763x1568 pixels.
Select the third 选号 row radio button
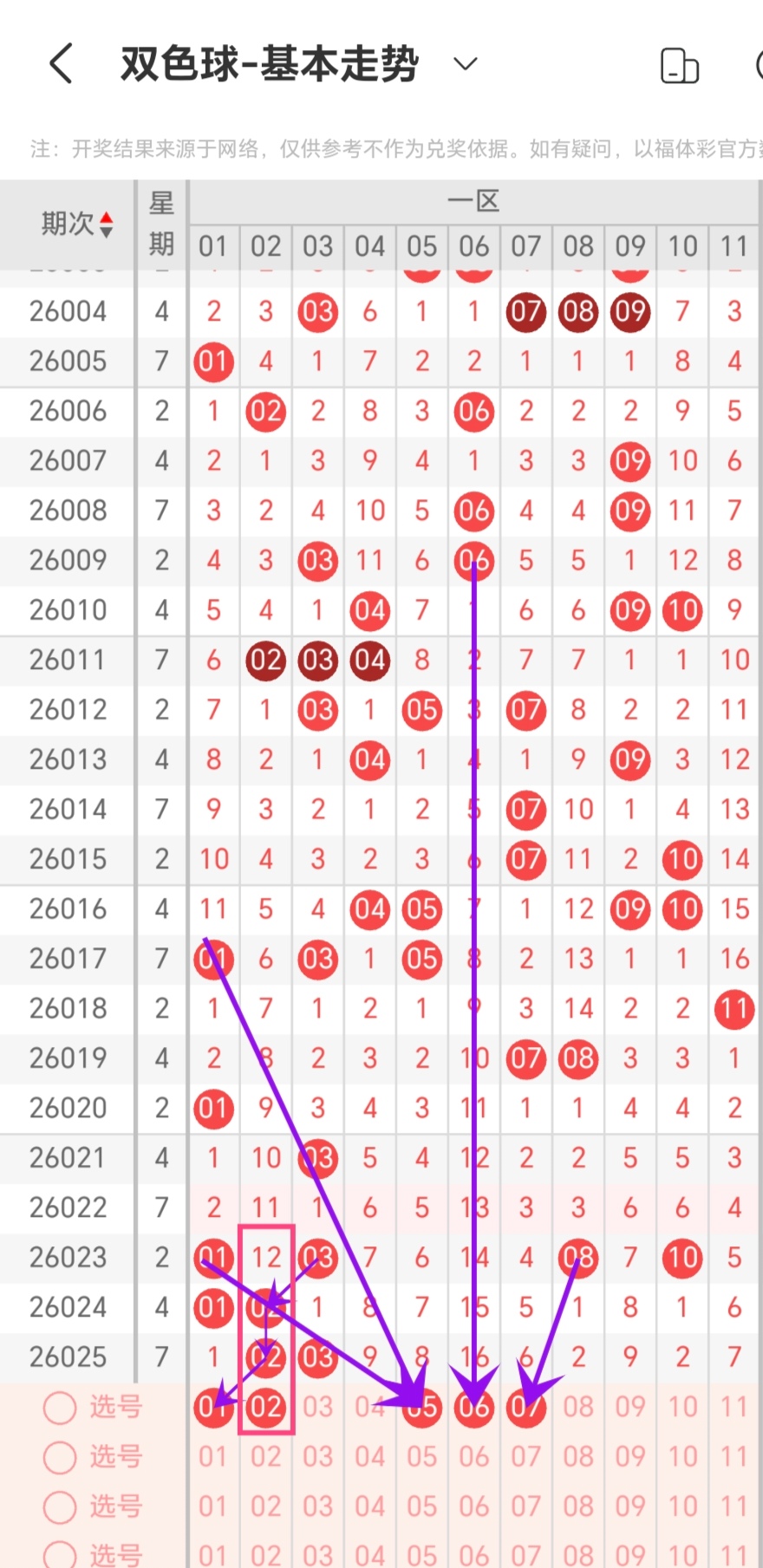(60, 1506)
